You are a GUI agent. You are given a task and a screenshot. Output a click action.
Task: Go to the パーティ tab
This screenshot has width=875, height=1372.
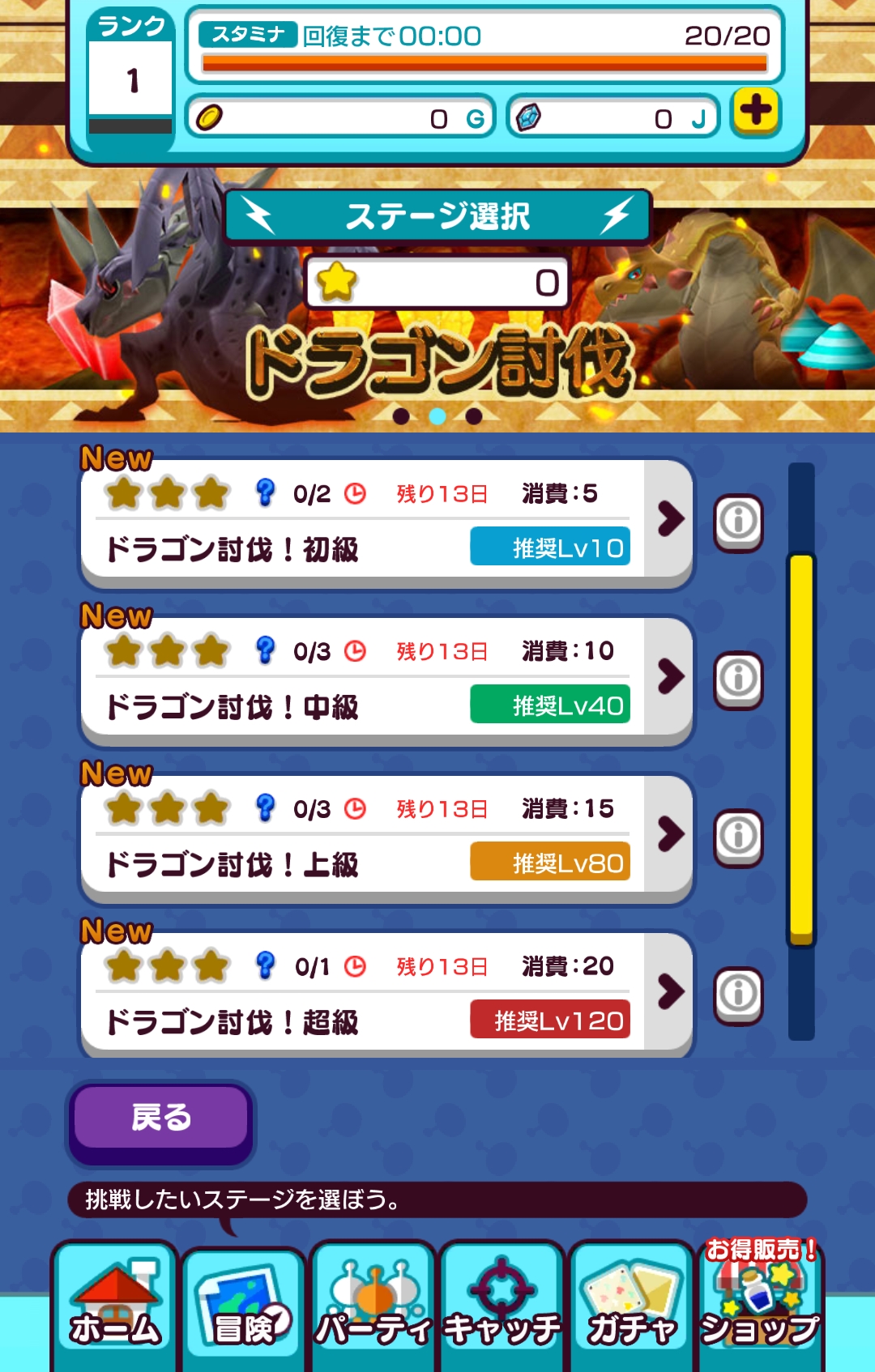[373, 1306]
